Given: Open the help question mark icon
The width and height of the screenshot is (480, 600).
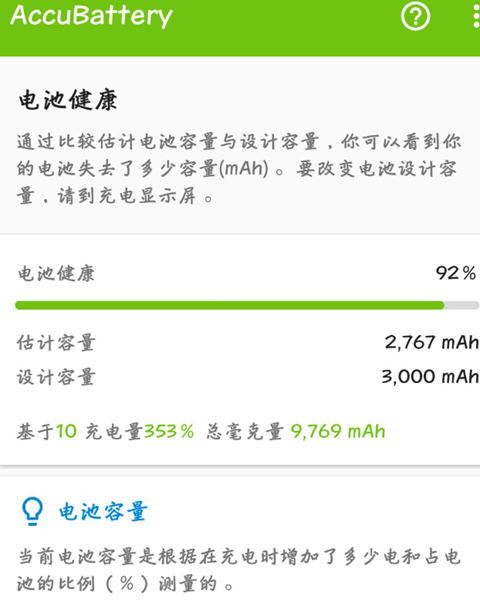Looking at the screenshot, I should [x=415, y=16].
